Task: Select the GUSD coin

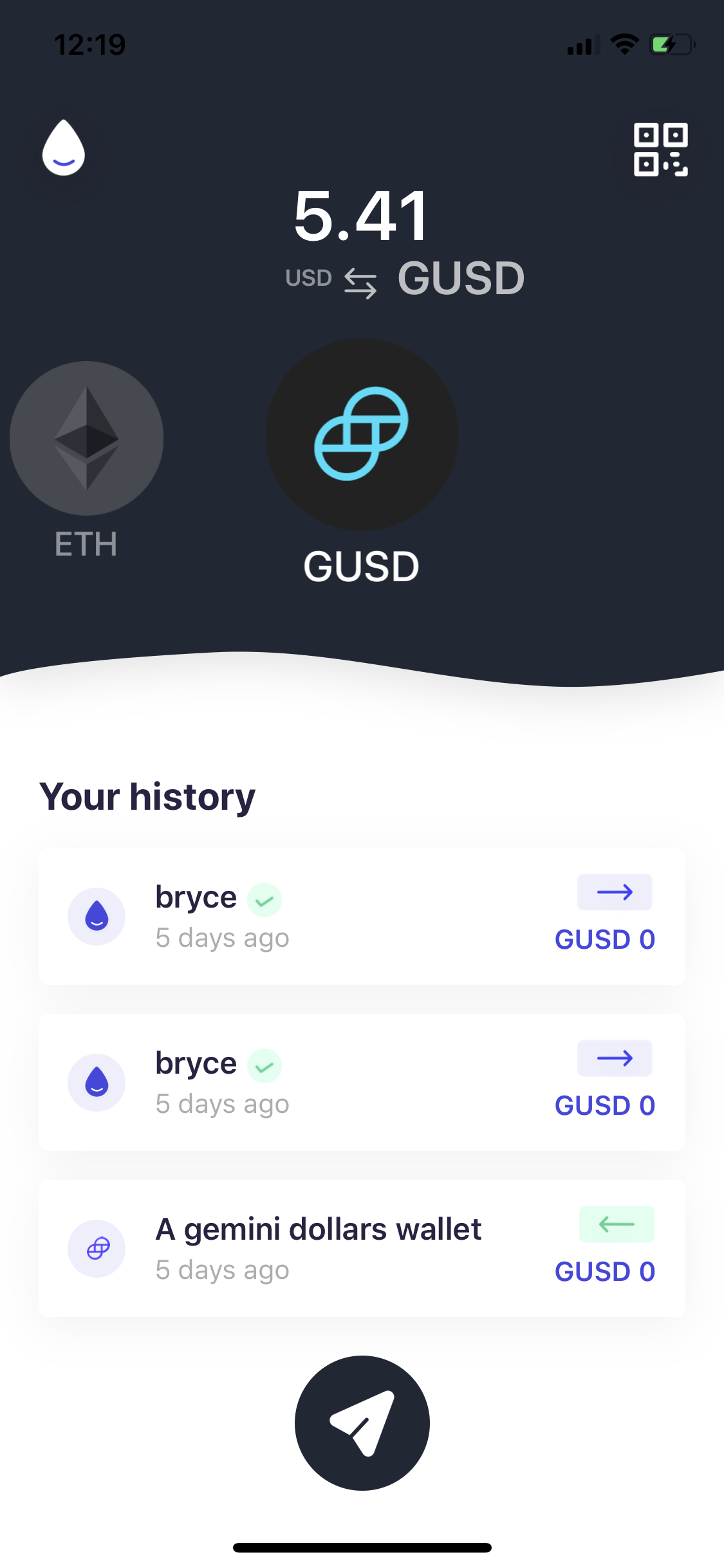Action: coord(362,435)
